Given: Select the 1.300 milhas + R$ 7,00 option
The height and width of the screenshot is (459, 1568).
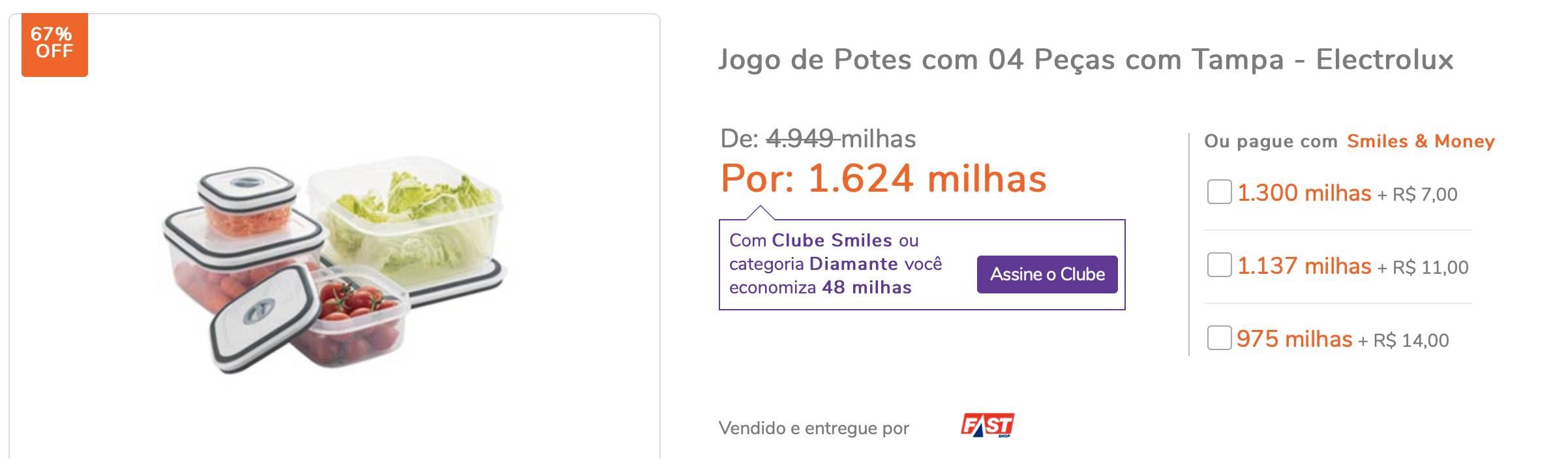Looking at the screenshot, I should click(1218, 192).
